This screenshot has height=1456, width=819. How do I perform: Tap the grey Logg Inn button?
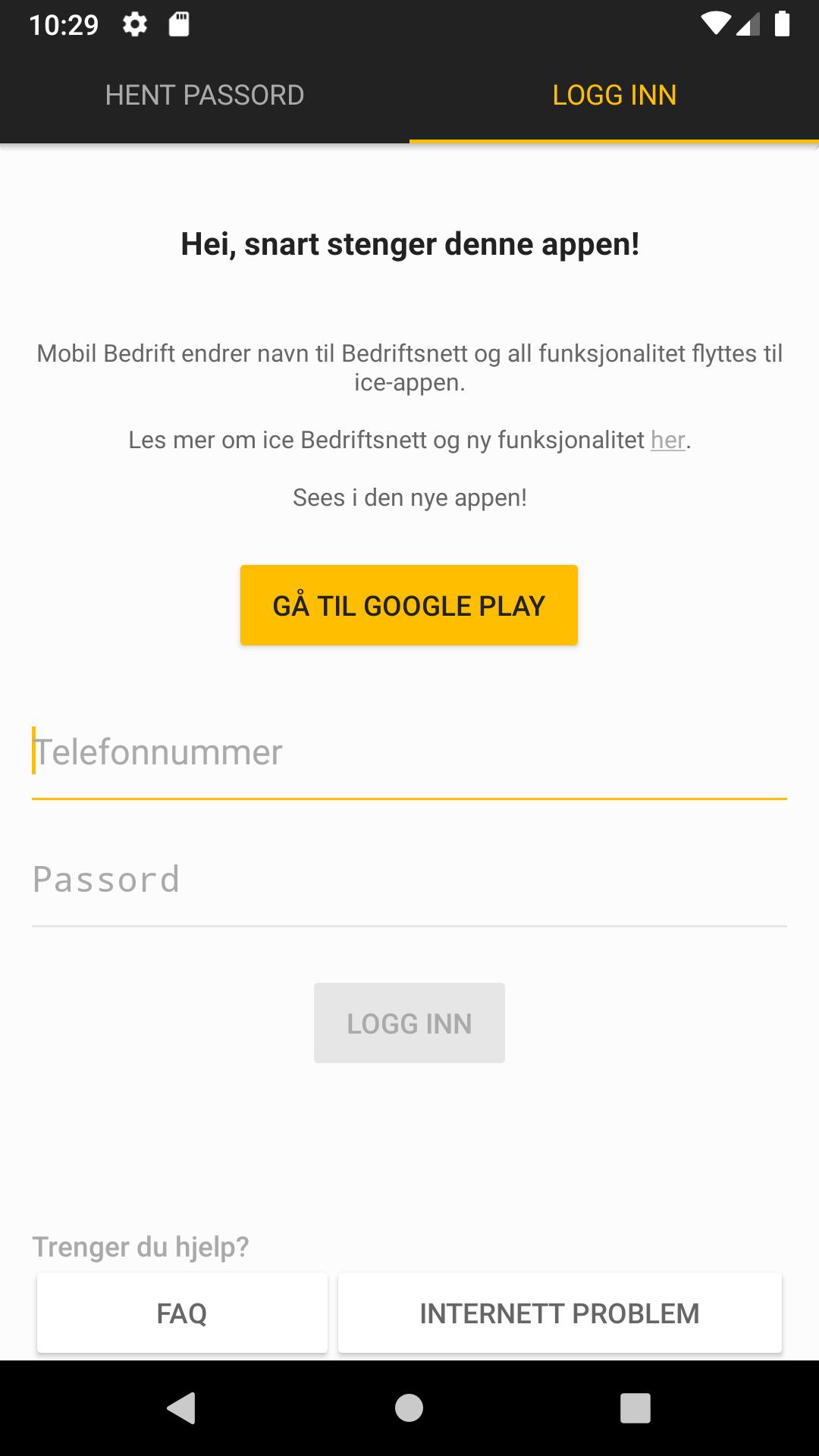click(x=409, y=1023)
